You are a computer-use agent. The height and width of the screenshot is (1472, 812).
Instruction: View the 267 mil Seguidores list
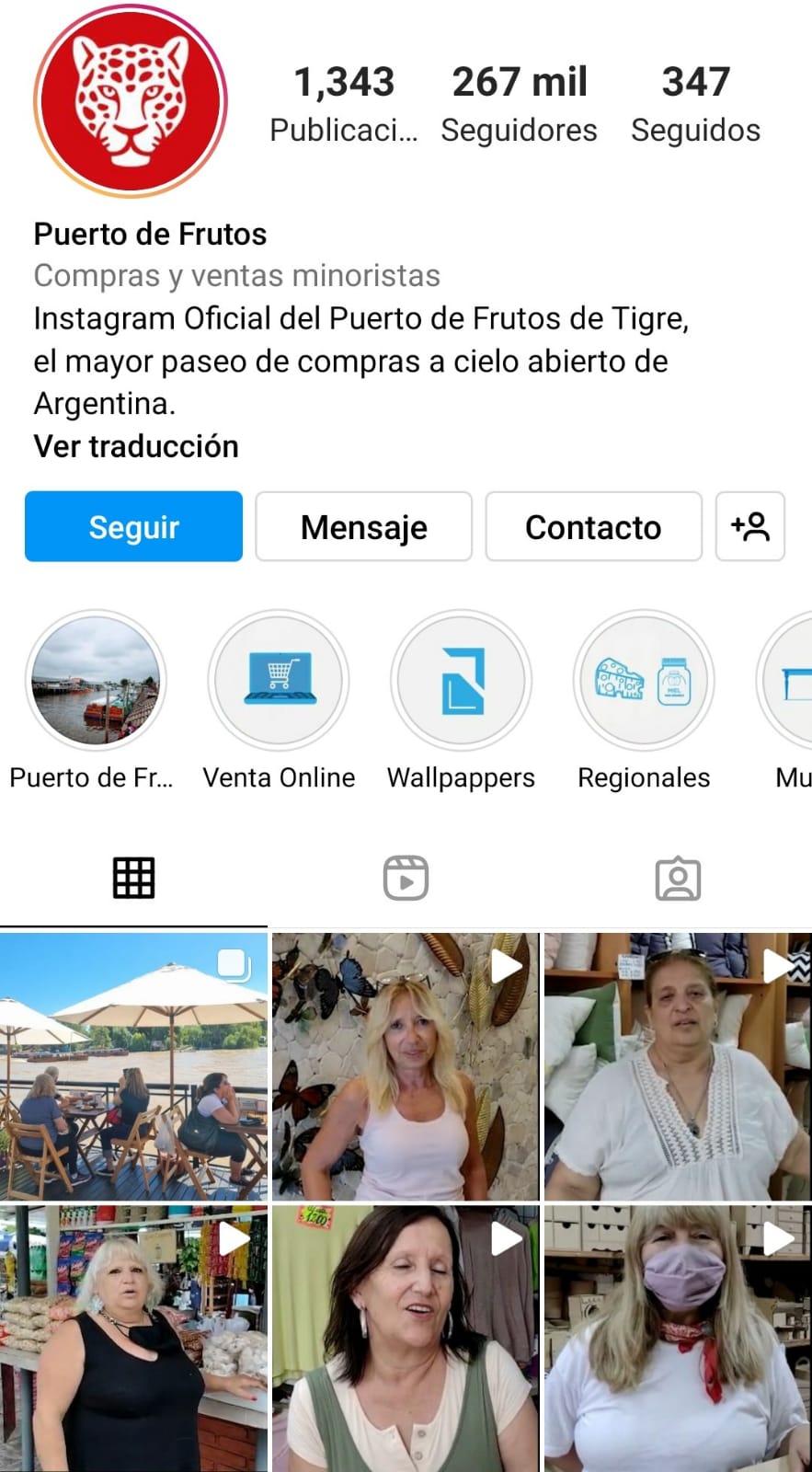(519, 103)
